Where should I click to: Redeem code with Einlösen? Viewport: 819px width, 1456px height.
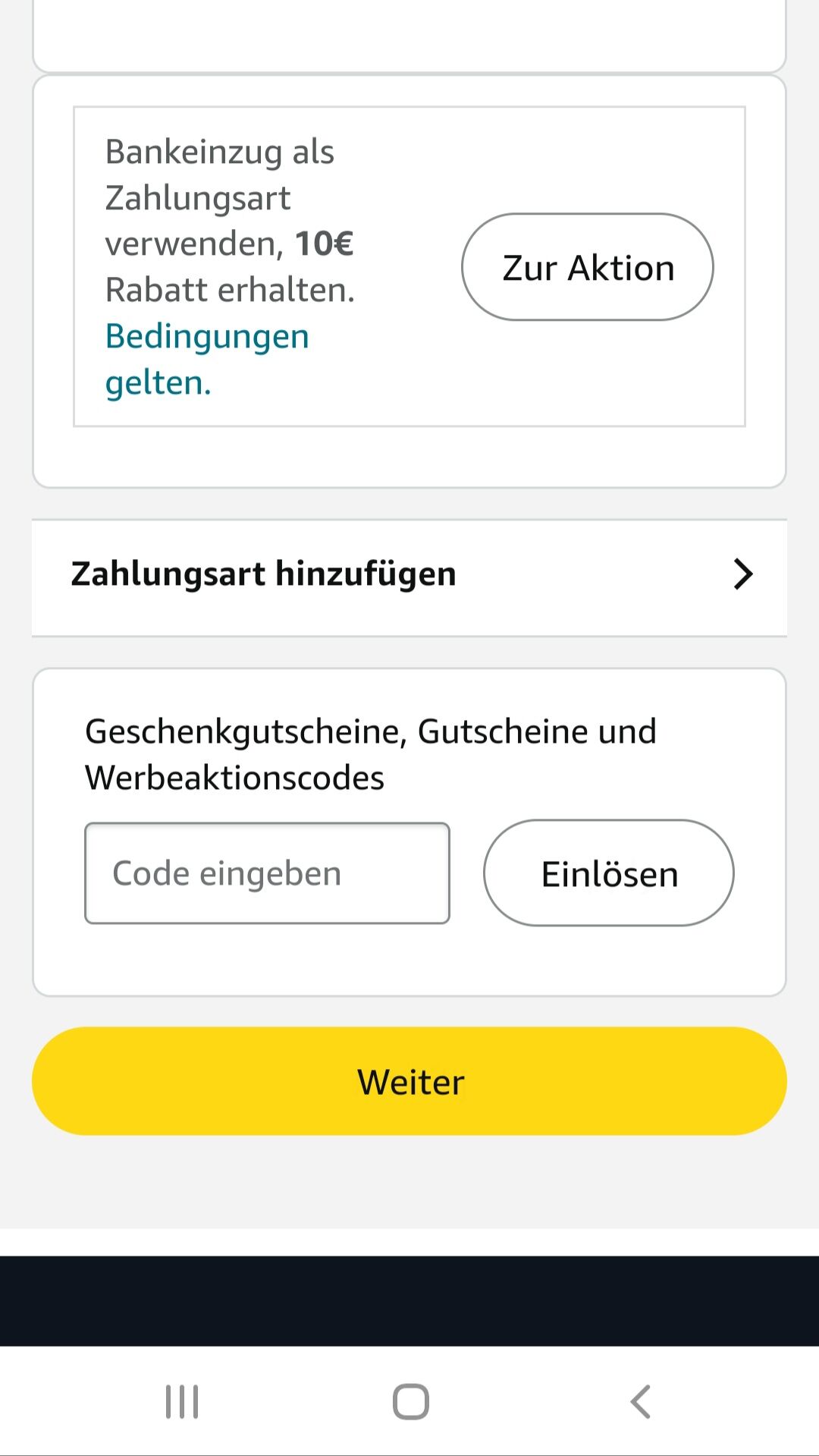tap(609, 873)
